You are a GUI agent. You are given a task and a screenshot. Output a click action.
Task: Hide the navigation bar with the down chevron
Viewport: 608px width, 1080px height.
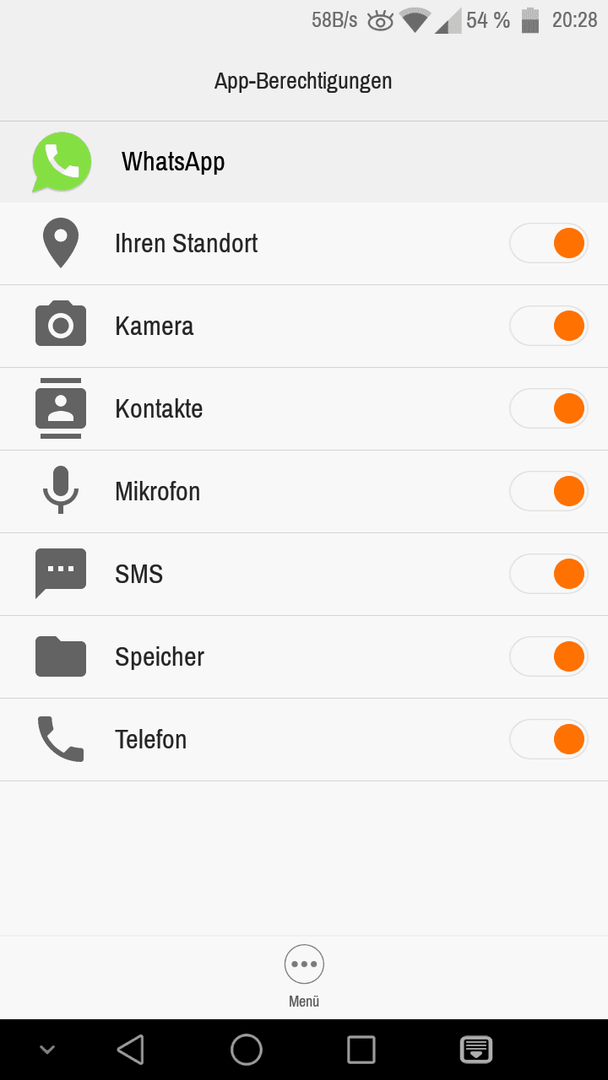click(47, 1050)
